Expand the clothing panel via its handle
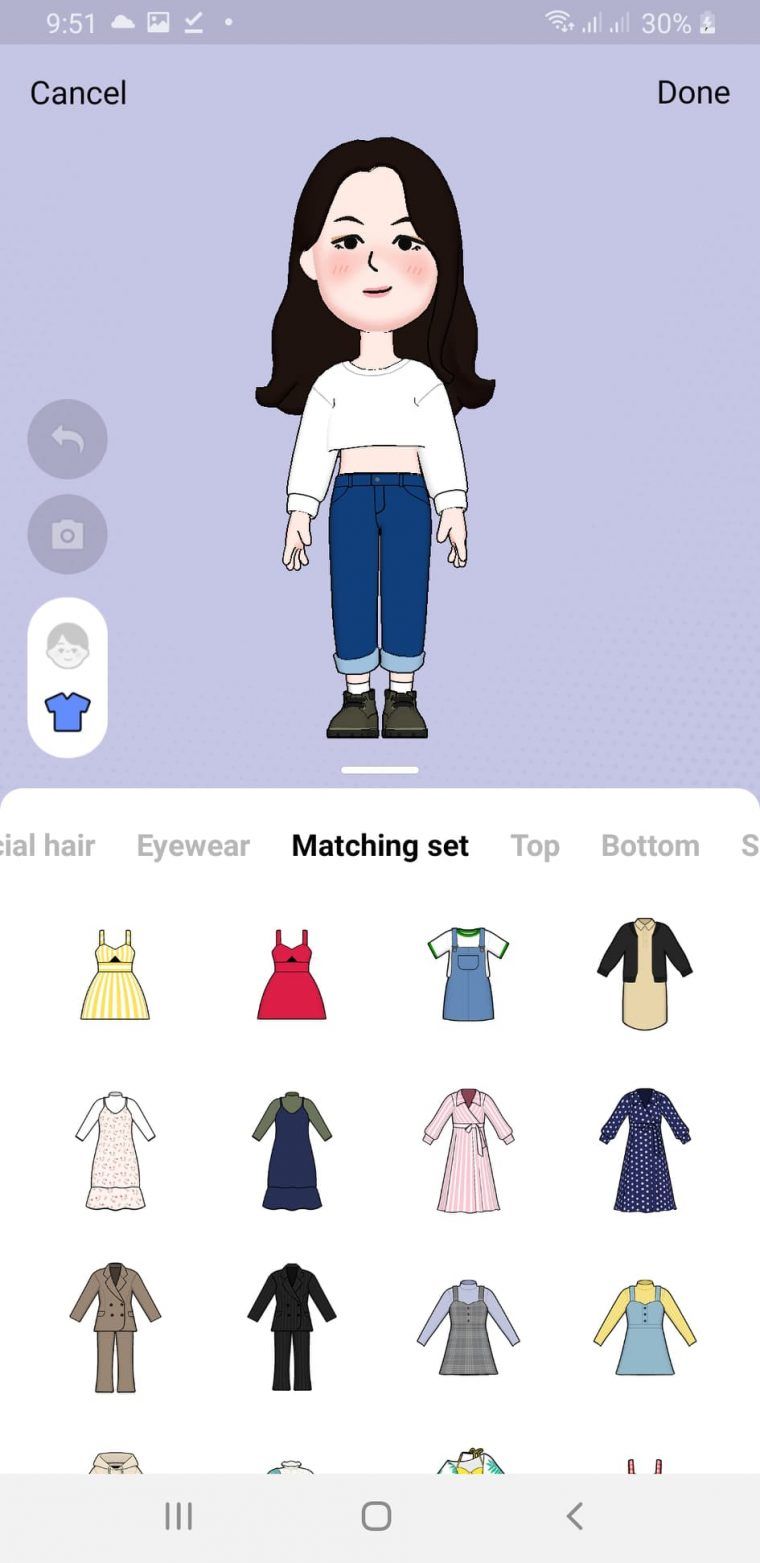Viewport: 760px width, 1563px height. point(379,770)
